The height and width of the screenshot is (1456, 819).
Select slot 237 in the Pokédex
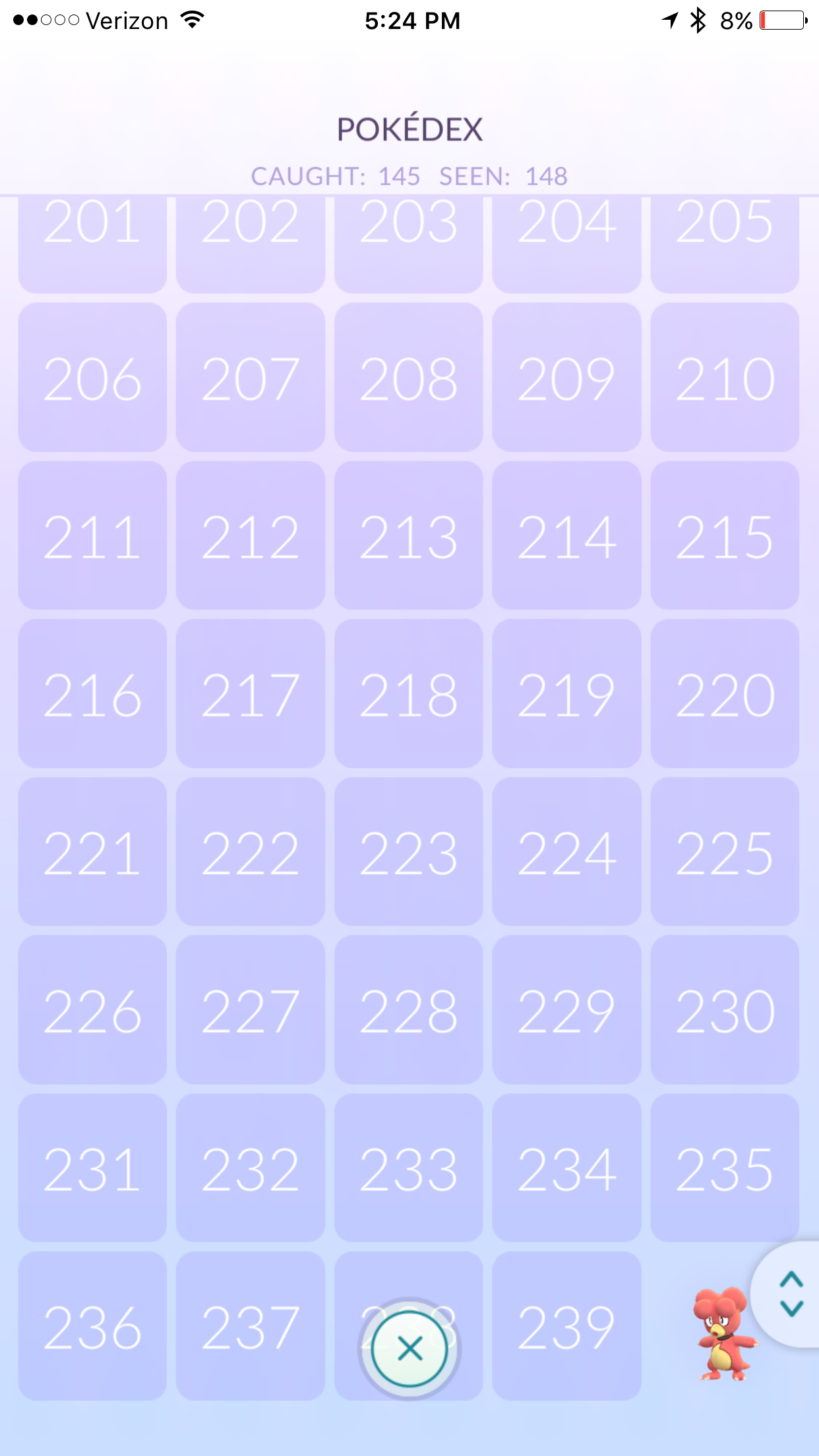click(x=251, y=1325)
